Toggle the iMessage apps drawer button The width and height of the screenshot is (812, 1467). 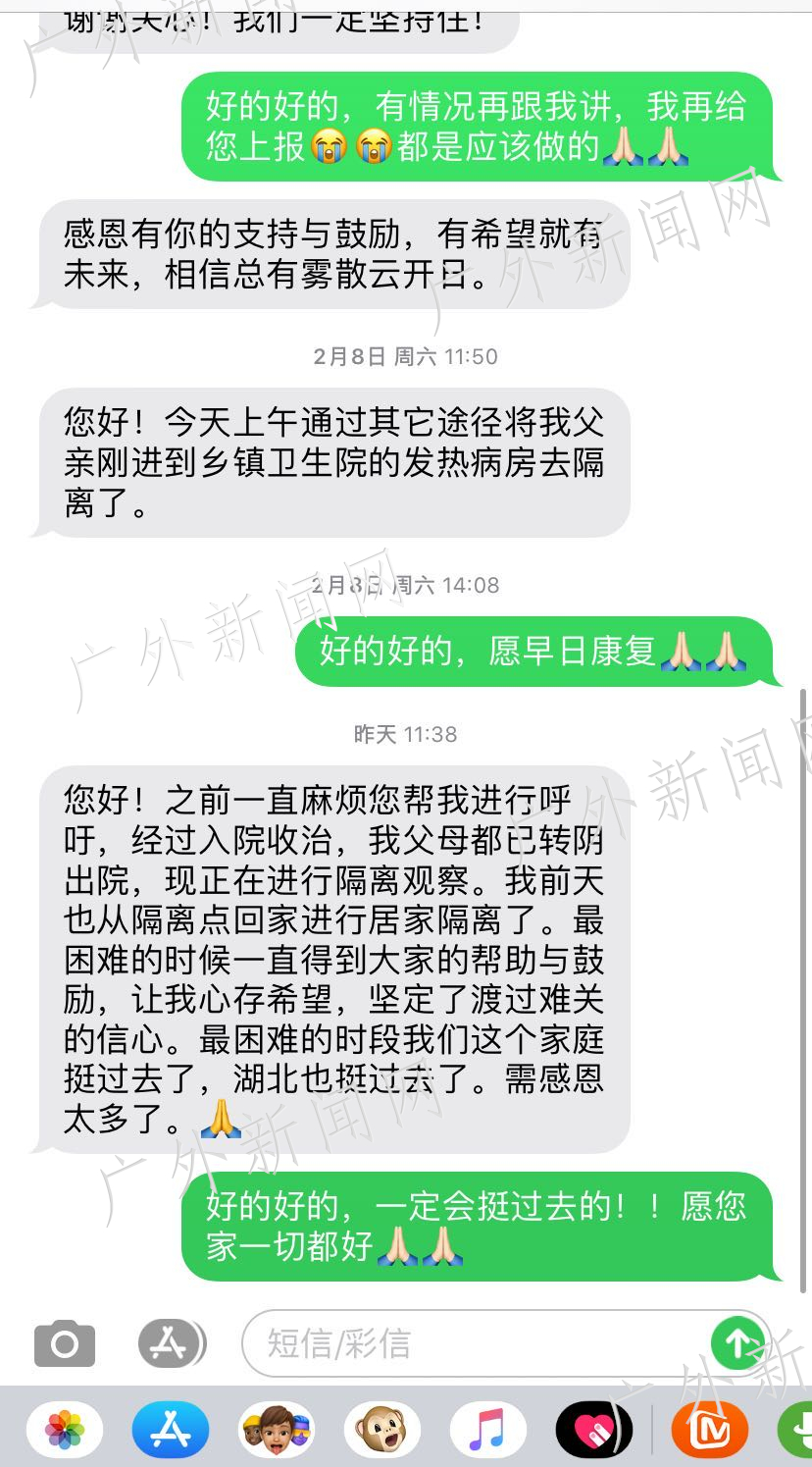pos(171,1343)
